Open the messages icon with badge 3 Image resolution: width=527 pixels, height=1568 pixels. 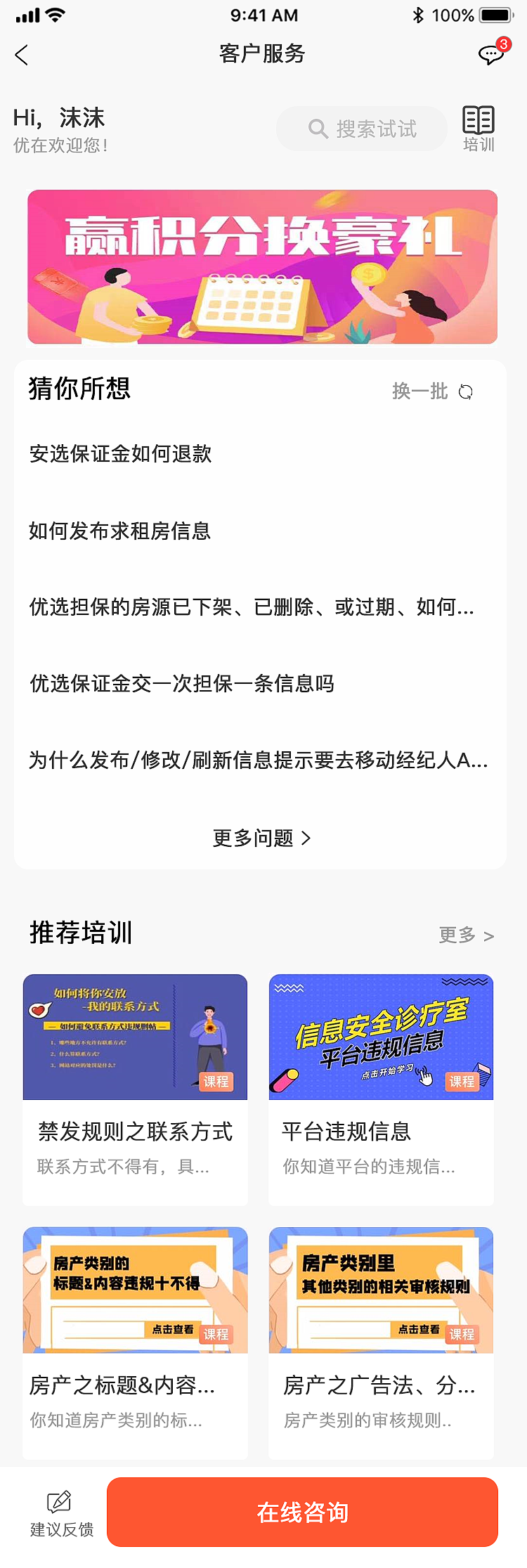click(x=492, y=53)
